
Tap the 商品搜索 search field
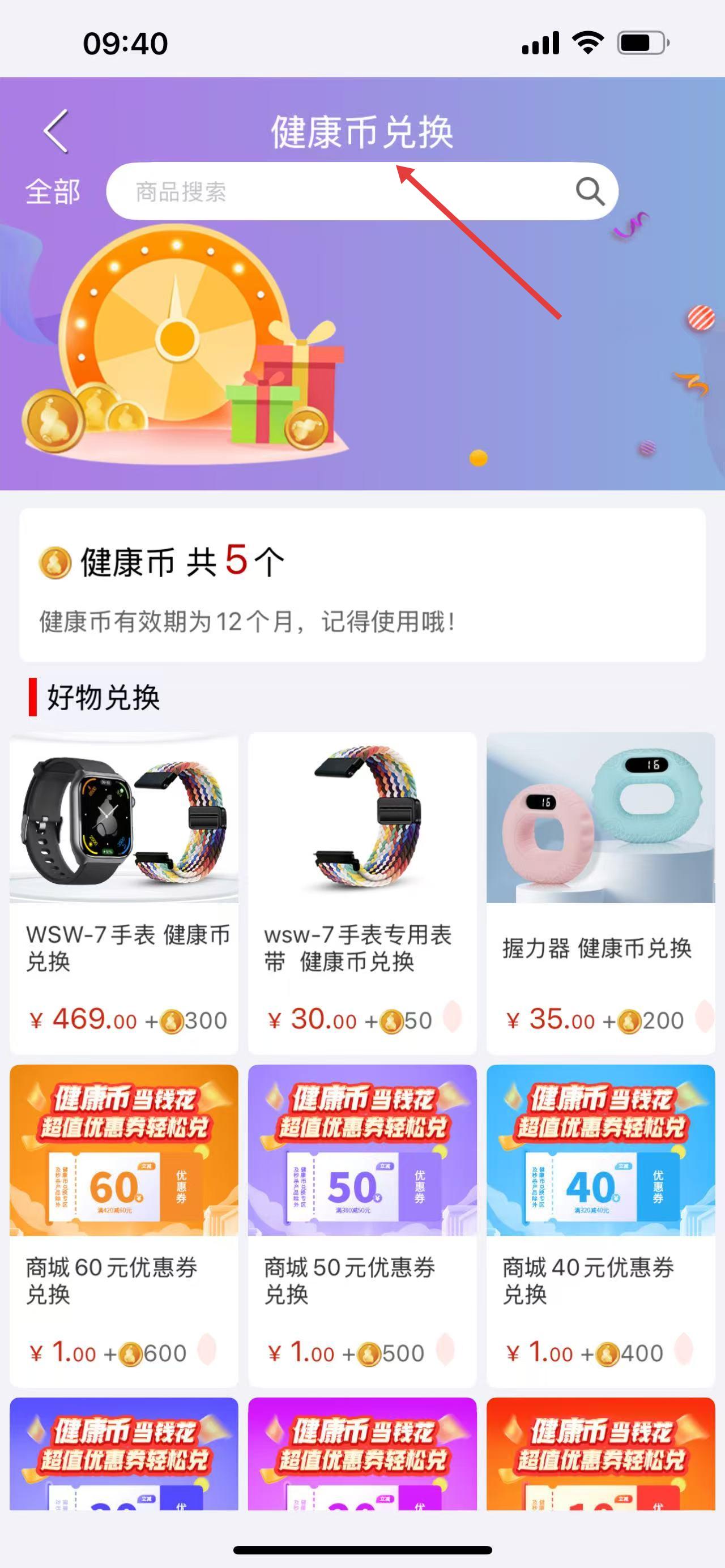pyautogui.click(x=341, y=193)
